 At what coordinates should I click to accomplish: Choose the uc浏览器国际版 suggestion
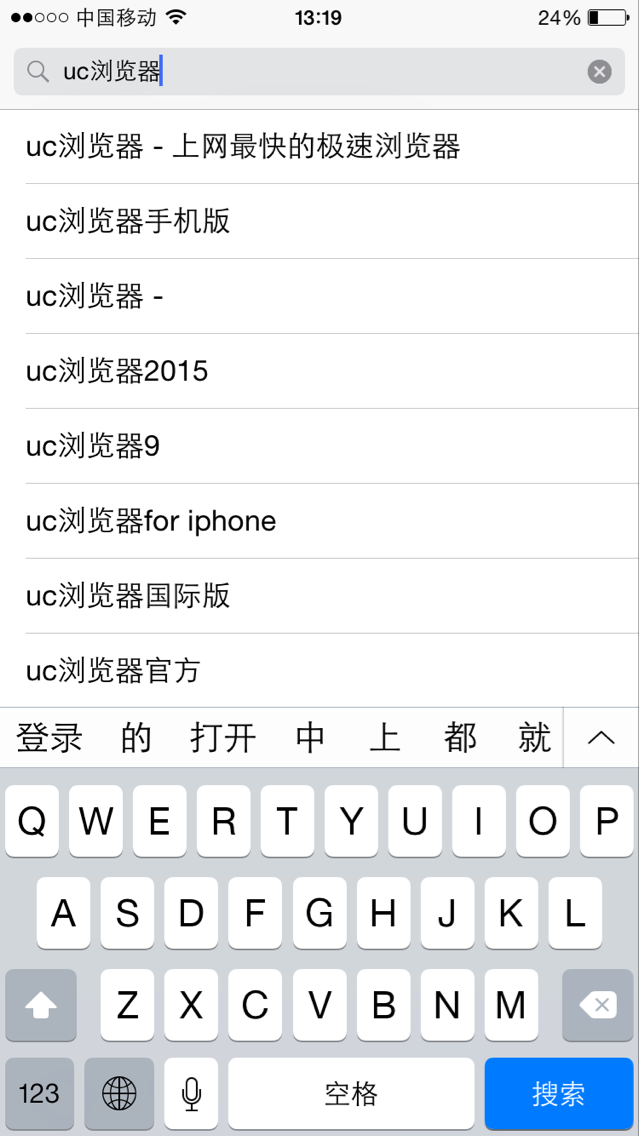[320, 596]
